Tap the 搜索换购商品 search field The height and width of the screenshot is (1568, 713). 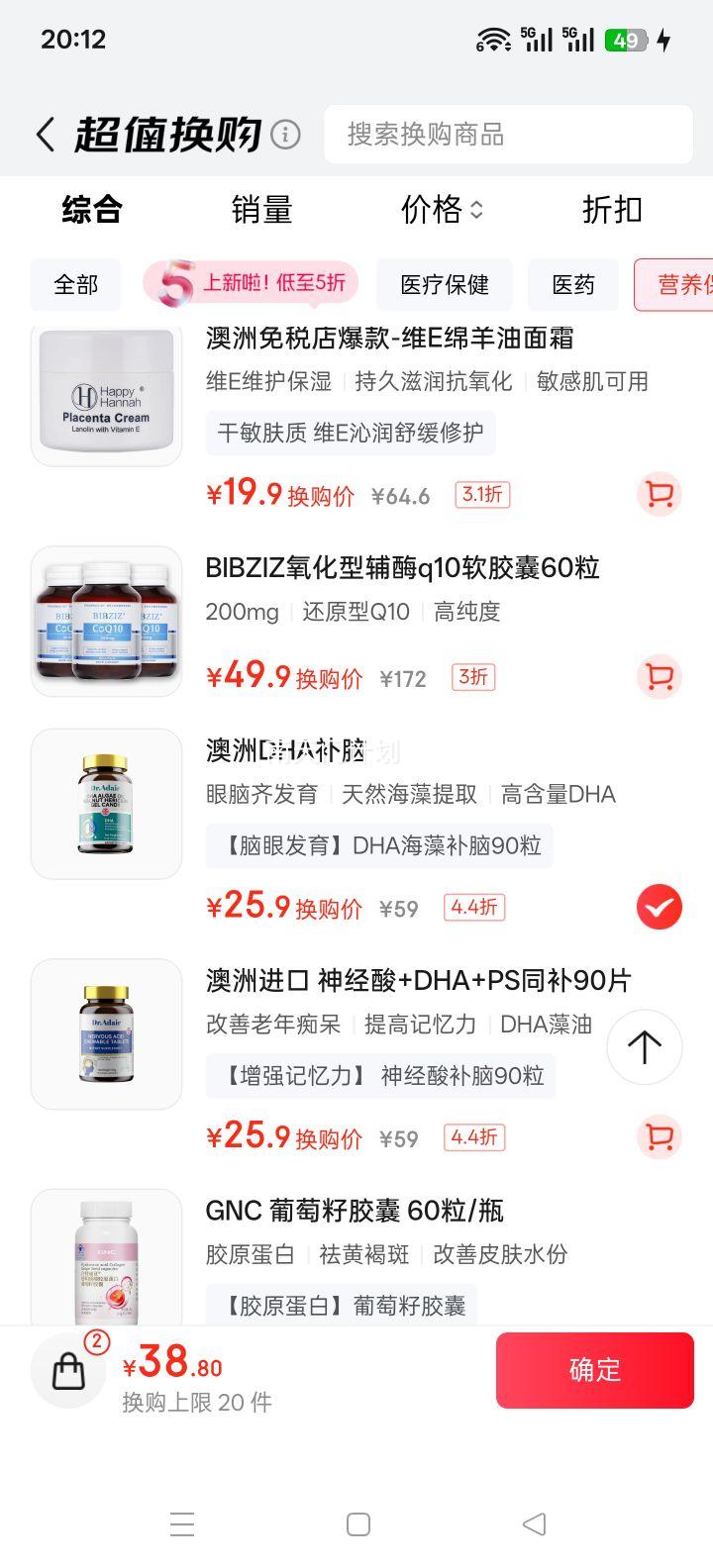[x=507, y=135]
